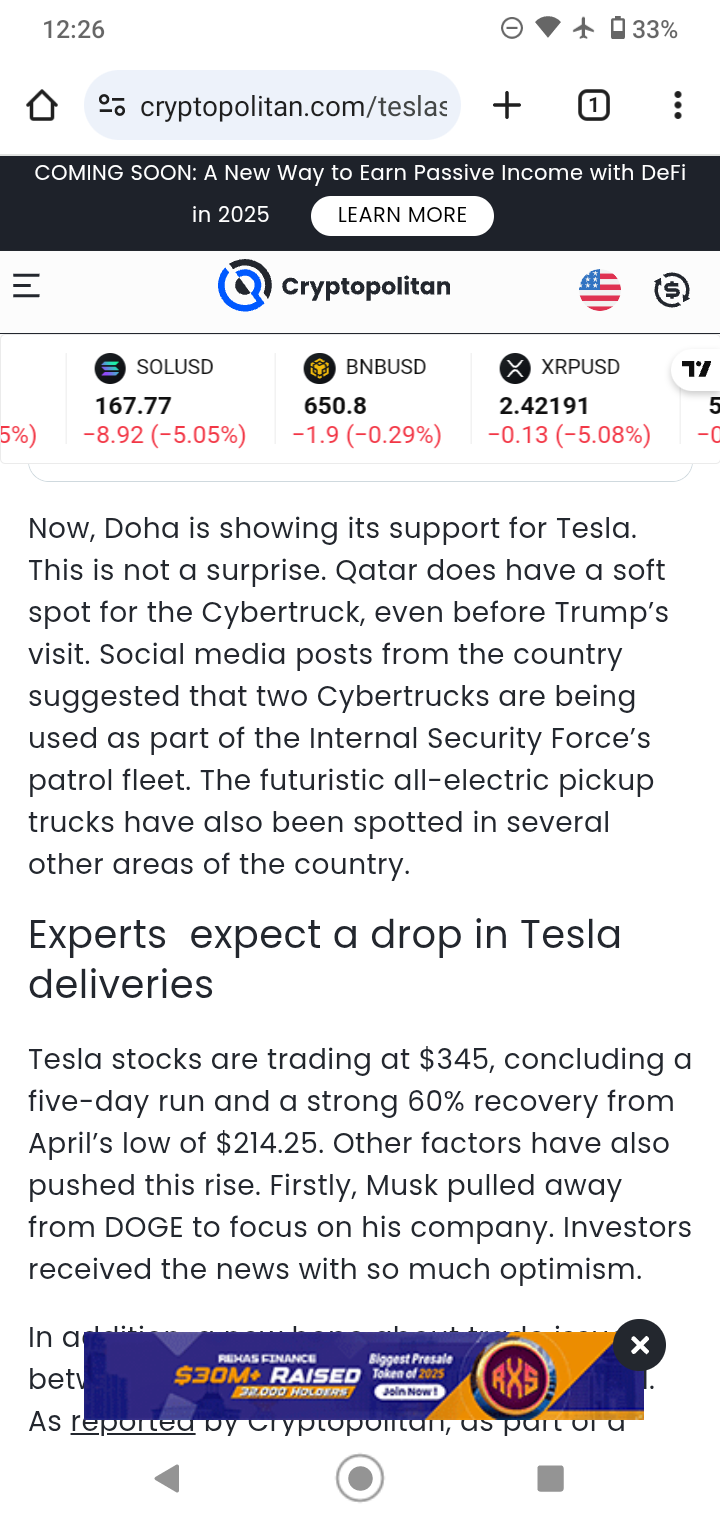The image size is (720, 1520).
Task: Go to the browser home page
Action: click(41, 105)
